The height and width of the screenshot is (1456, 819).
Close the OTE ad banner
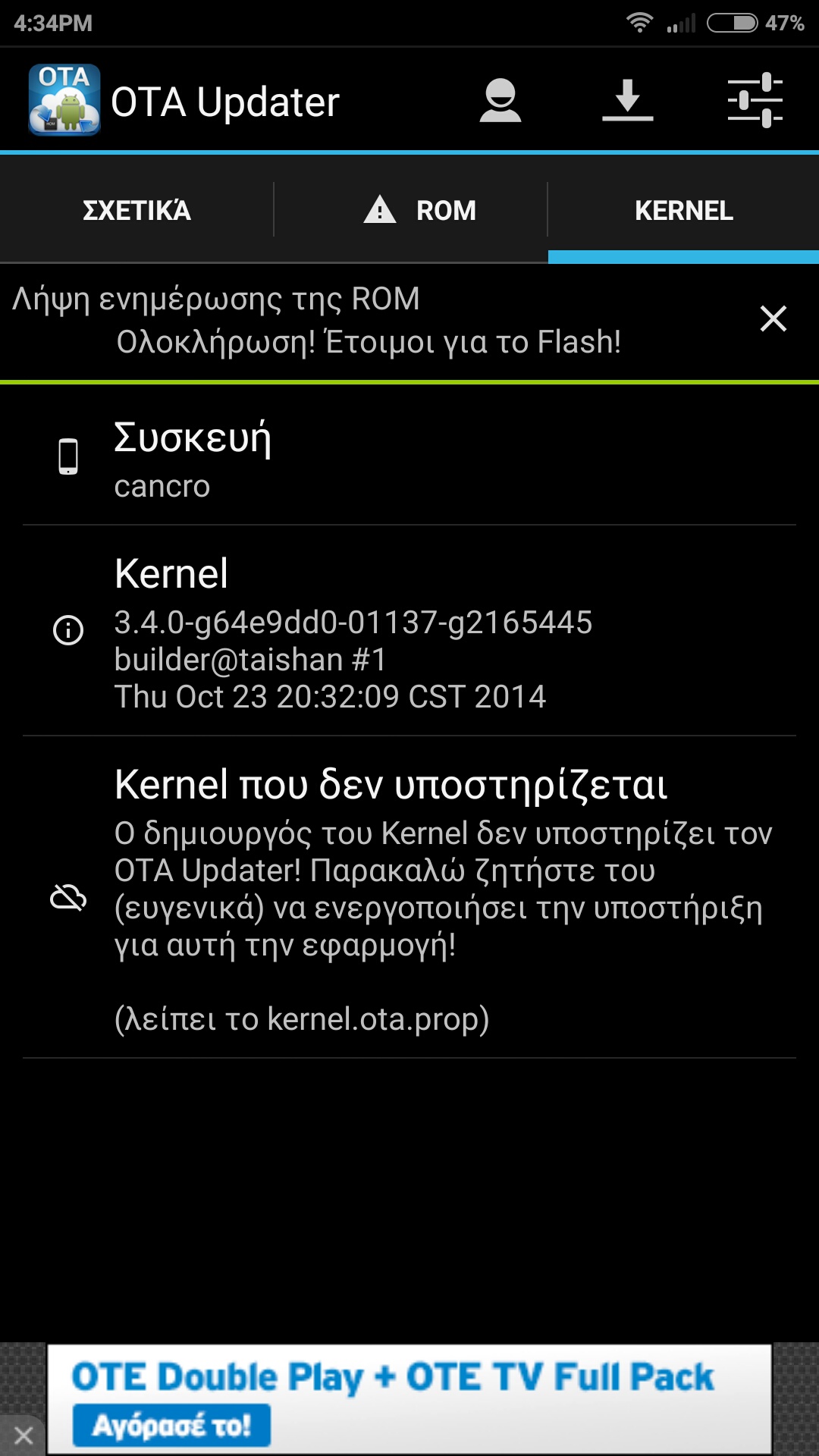pyautogui.click(x=23, y=1435)
